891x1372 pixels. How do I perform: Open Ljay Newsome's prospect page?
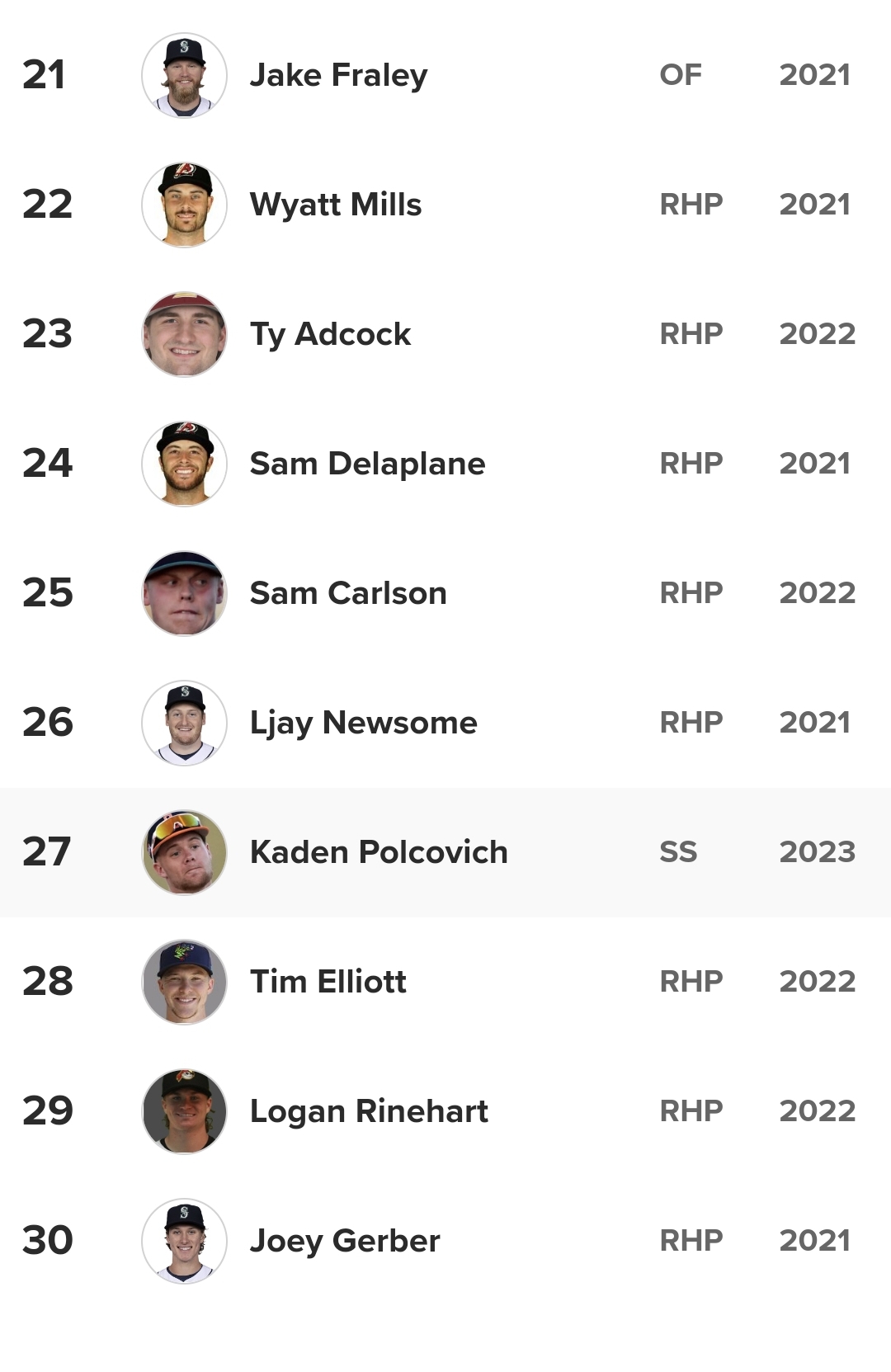click(x=363, y=723)
